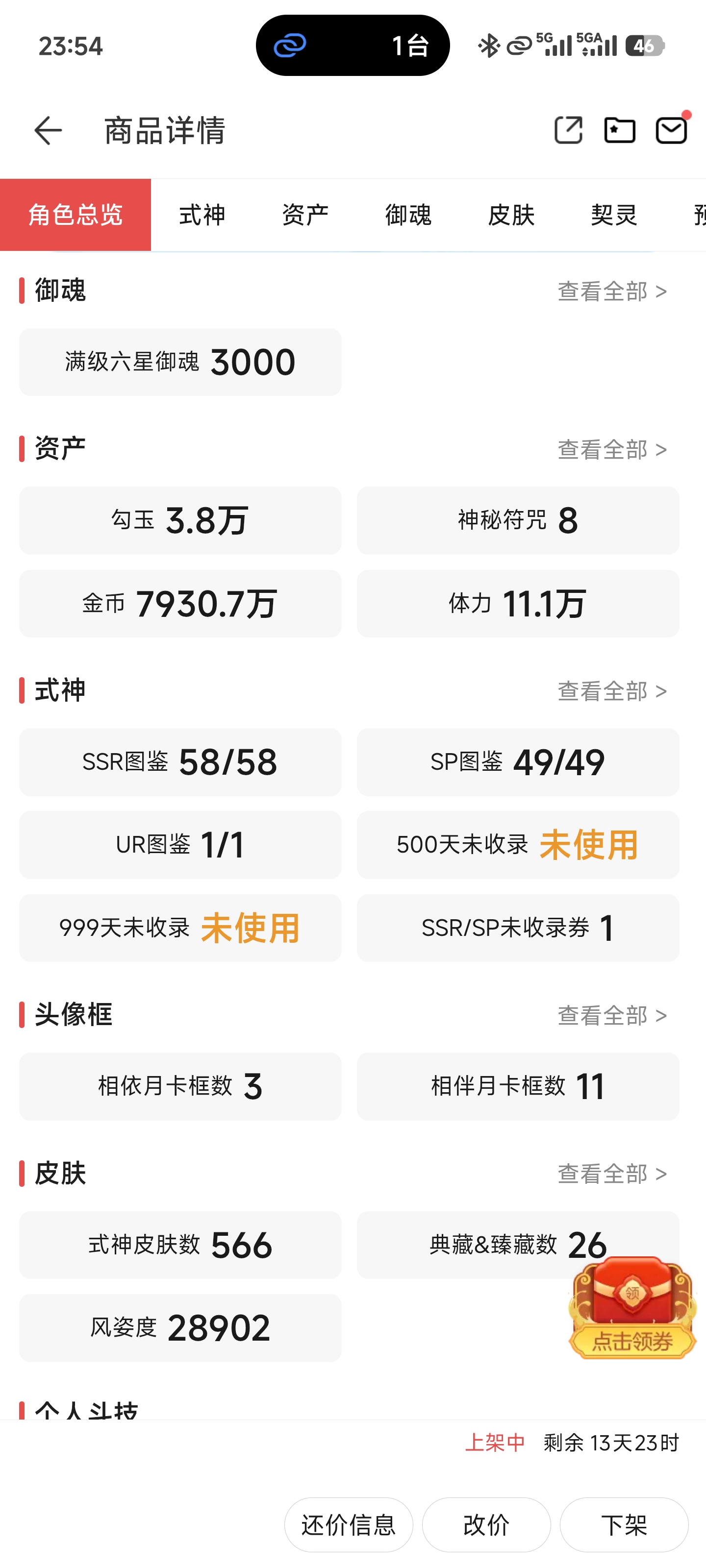This screenshot has height=1568, width=706.
Task: Go back from the 商品详情 page
Action: pos(48,130)
